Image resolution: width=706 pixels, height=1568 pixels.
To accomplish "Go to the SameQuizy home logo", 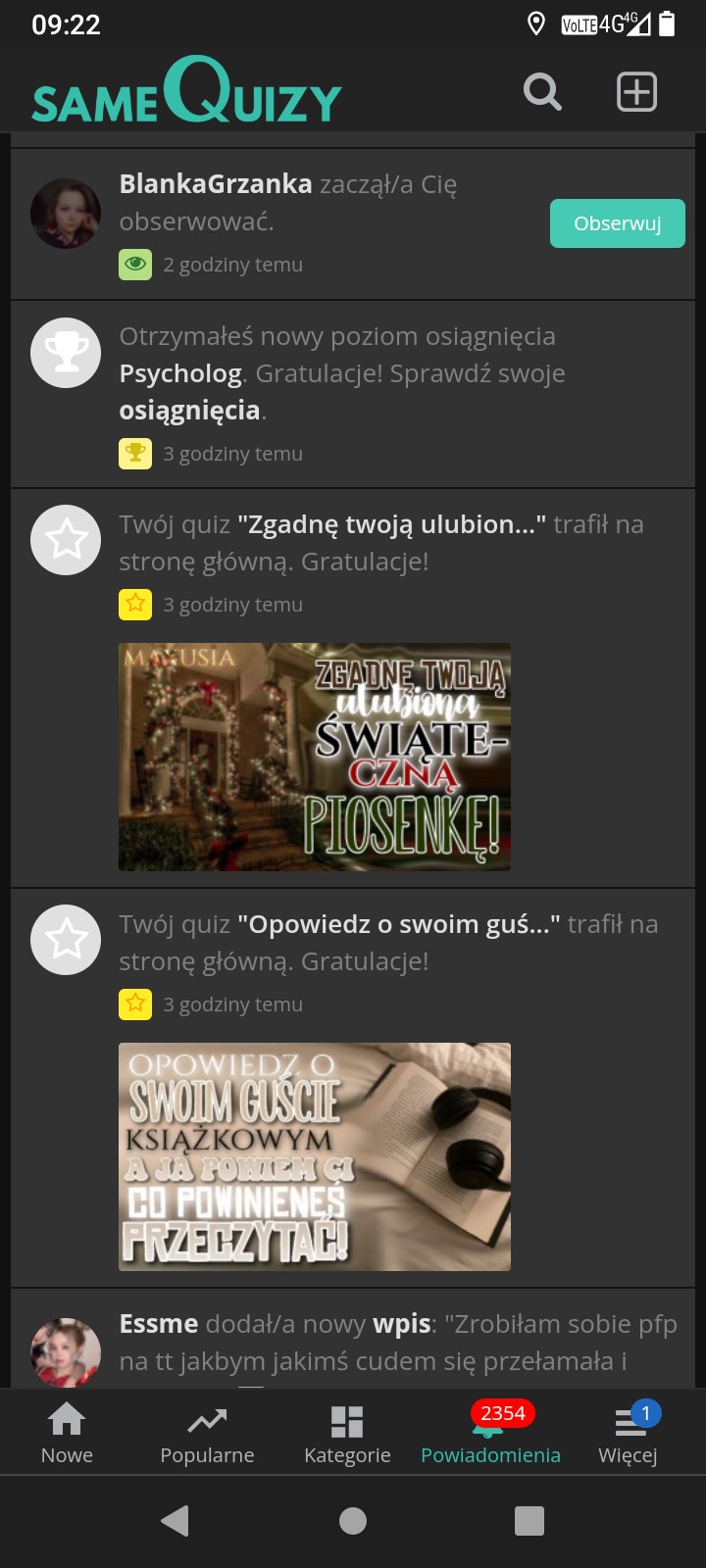I will pyautogui.click(x=186, y=93).
